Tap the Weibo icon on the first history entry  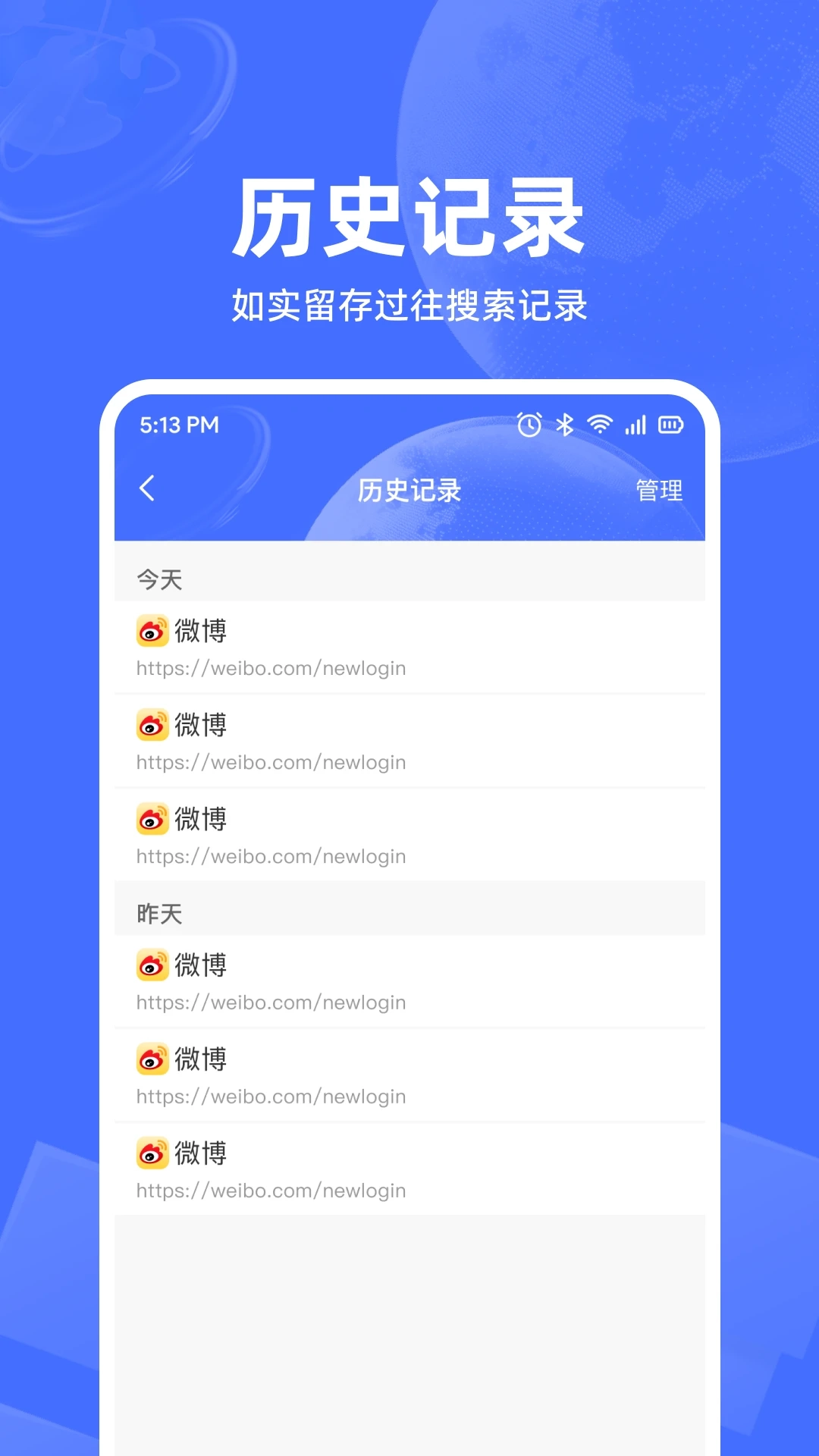point(151,630)
